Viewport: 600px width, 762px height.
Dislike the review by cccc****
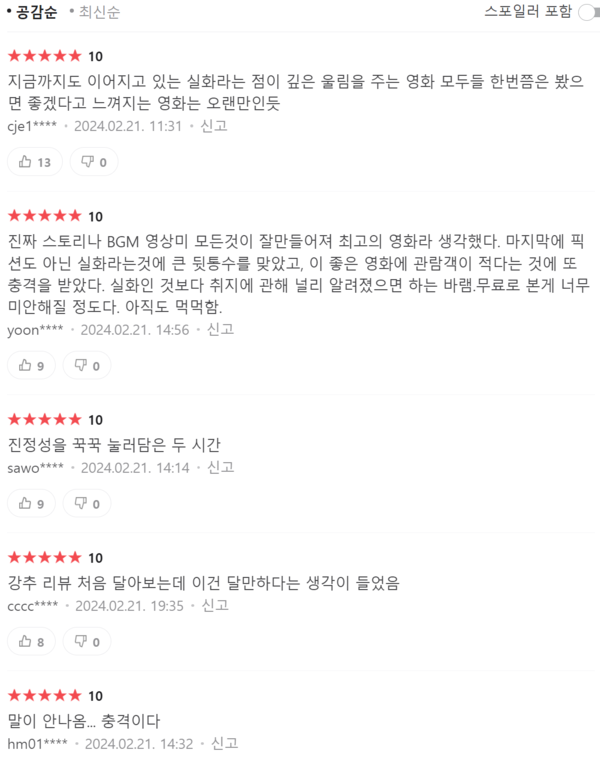[87, 642]
